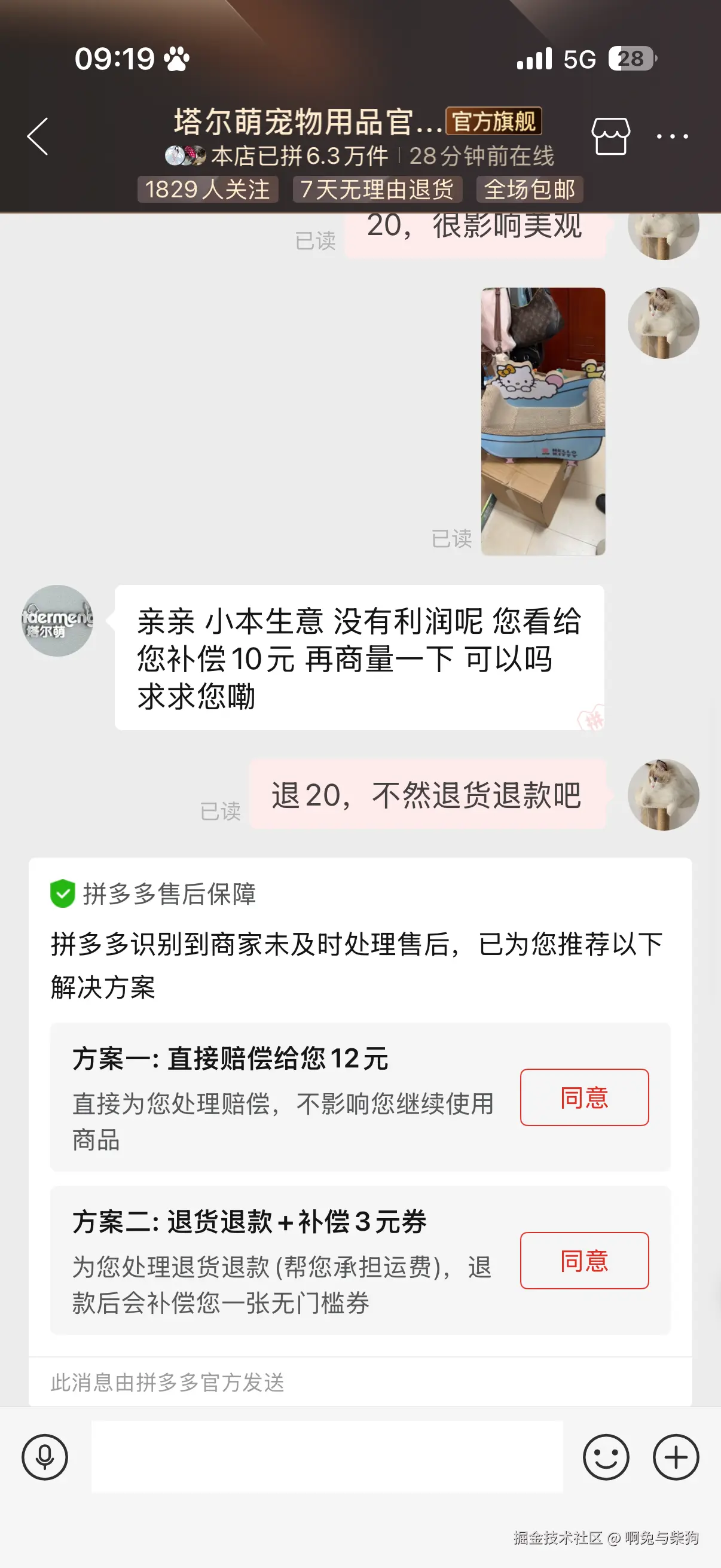The image size is (721, 1568).
Task: Agree to 方案二 refund plus 3元券
Action: [585, 1261]
